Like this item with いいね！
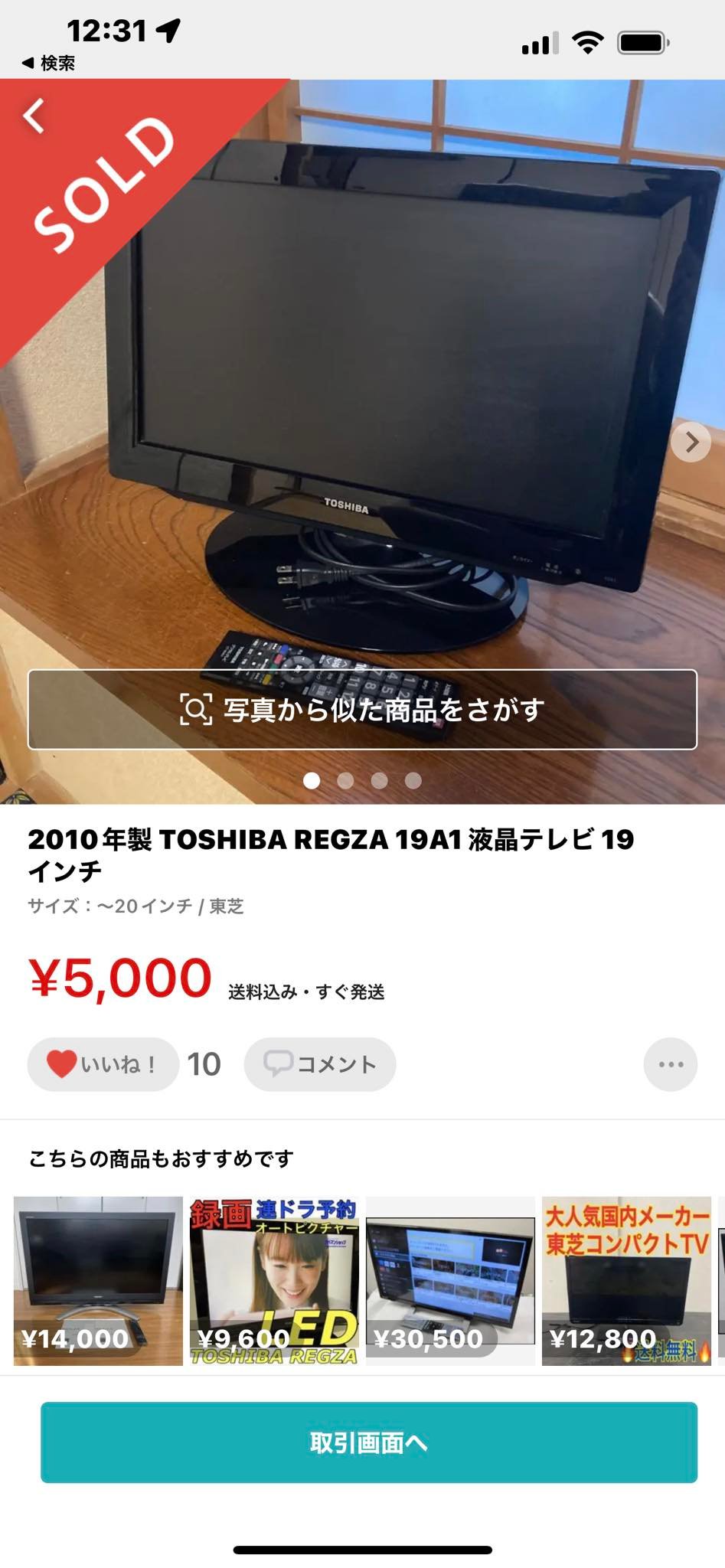Screen dimensions: 725x1568 [x=103, y=1064]
